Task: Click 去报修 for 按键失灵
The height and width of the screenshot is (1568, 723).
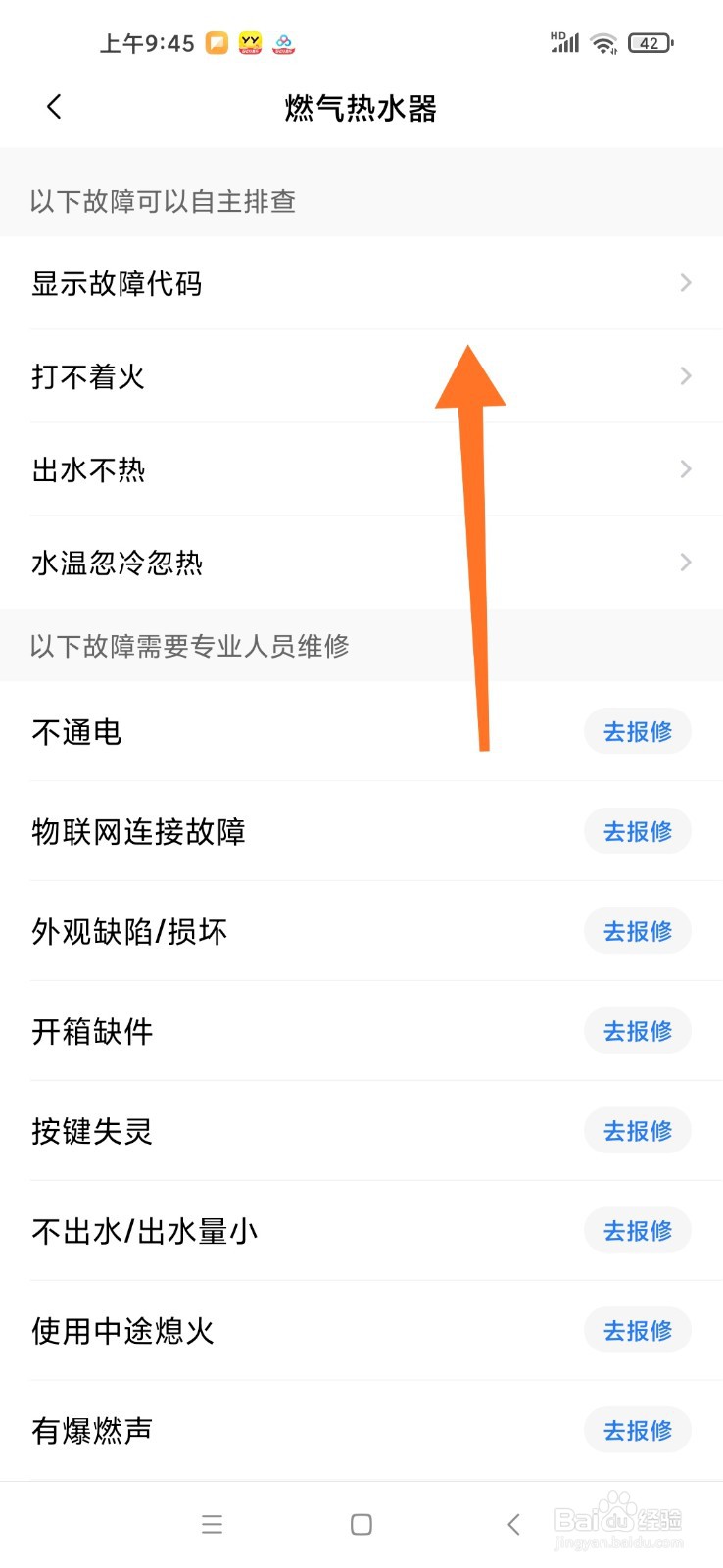Action: (x=637, y=1131)
